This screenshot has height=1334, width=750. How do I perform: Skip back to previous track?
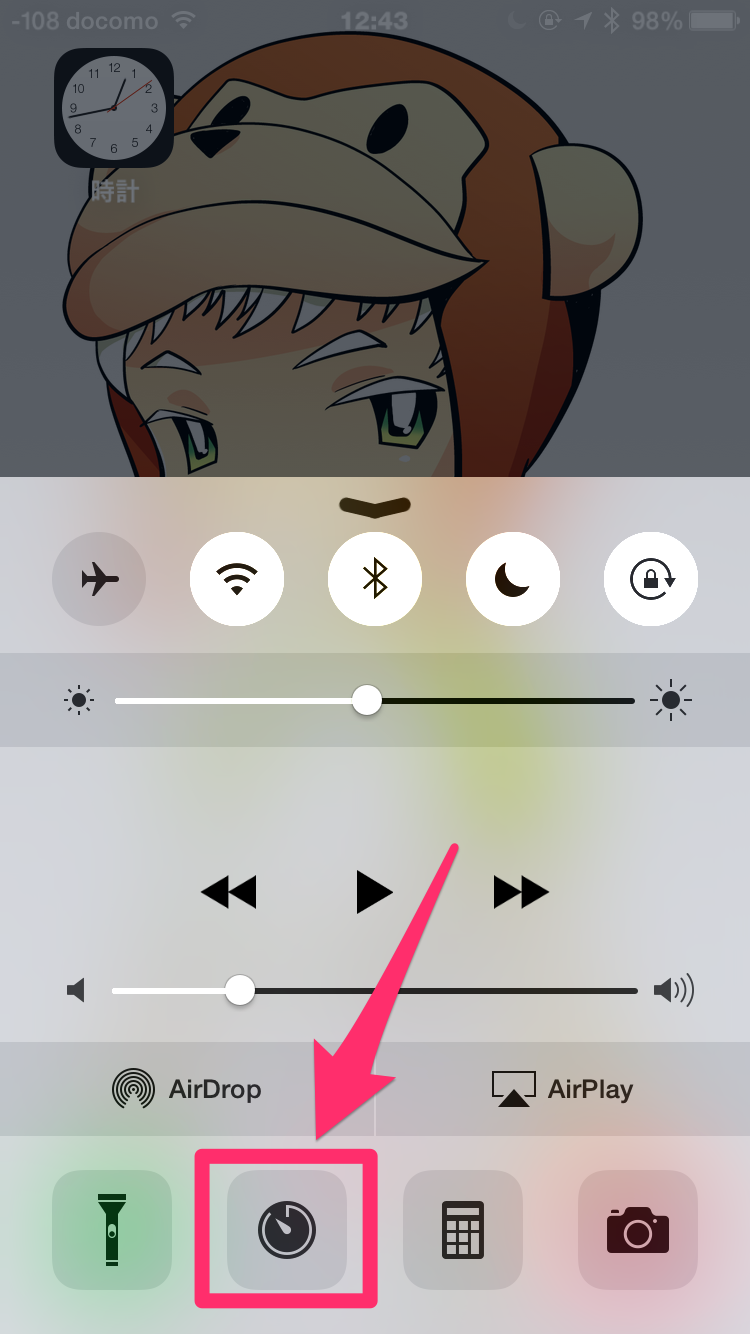point(229,891)
